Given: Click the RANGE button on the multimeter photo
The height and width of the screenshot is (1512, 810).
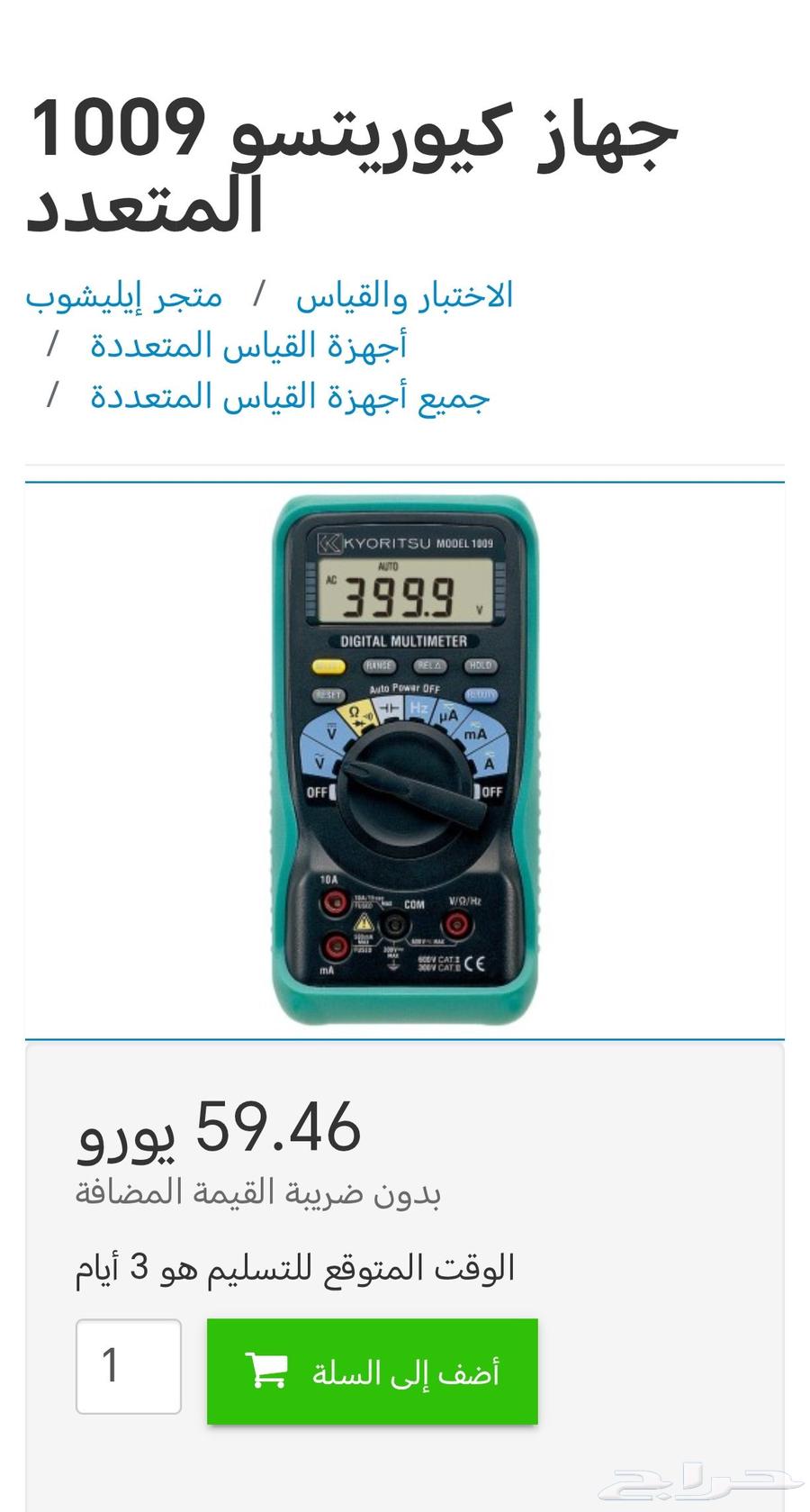Looking at the screenshot, I should (380, 665).
